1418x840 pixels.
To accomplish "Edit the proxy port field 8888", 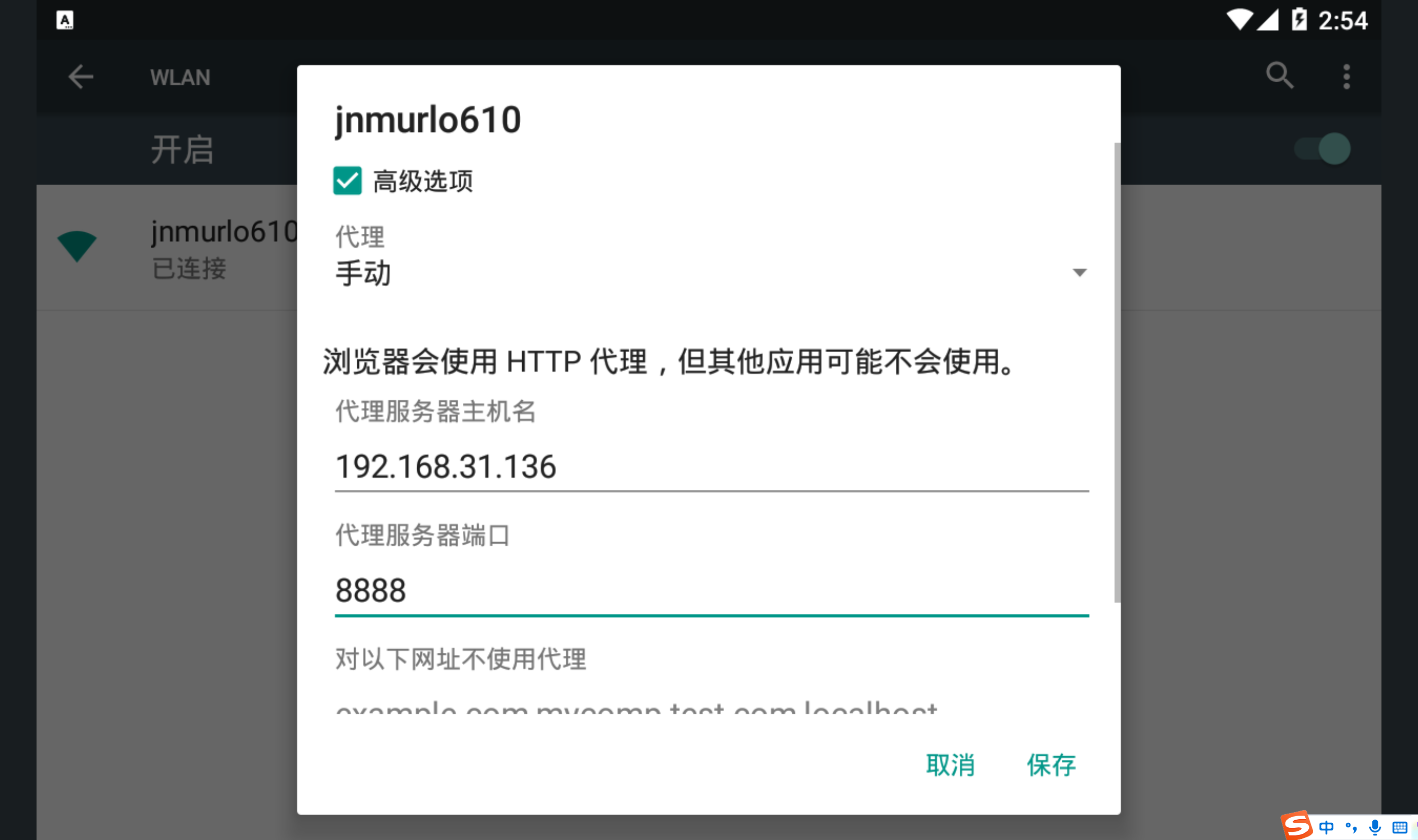I will pyautogui.click(x=711, y=590).
